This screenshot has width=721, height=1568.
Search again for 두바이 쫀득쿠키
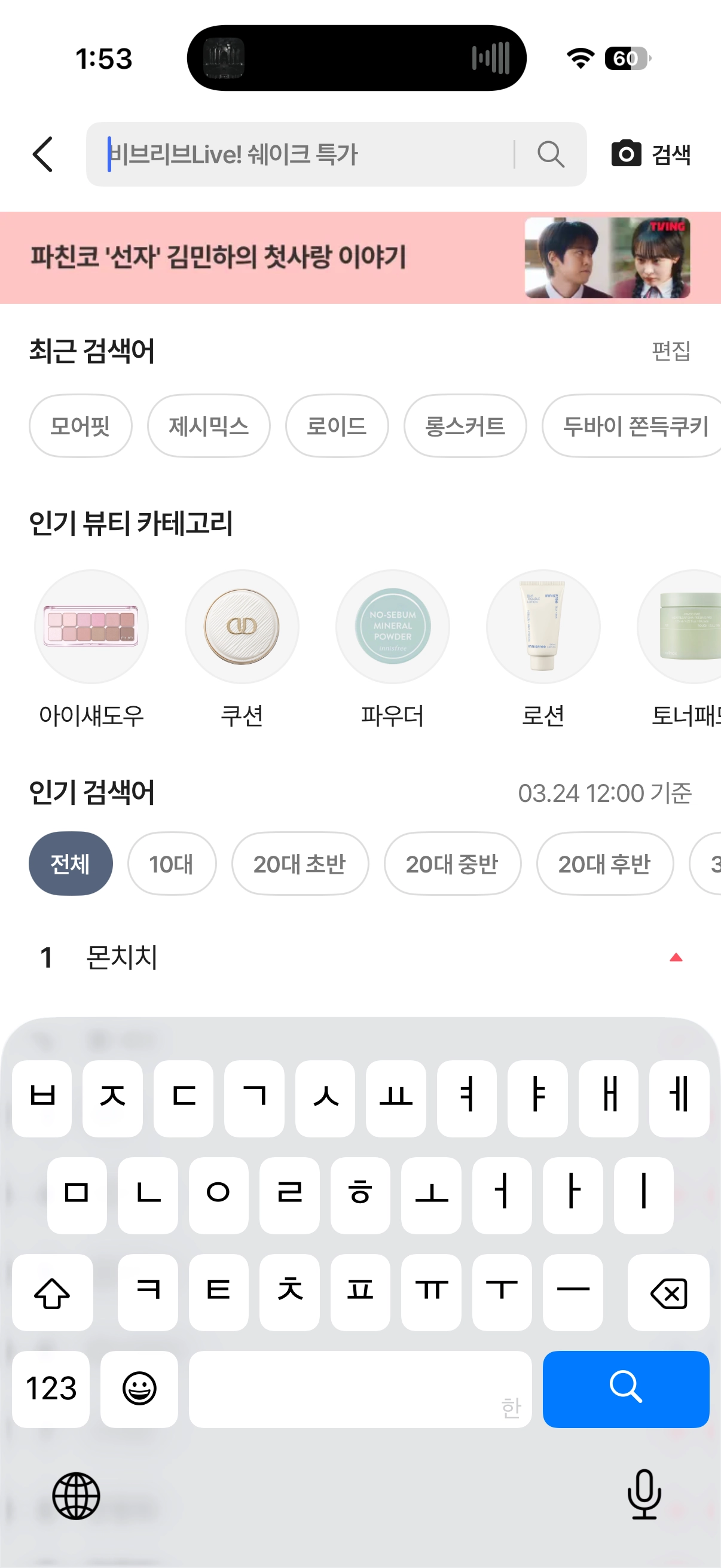[633, 426]
